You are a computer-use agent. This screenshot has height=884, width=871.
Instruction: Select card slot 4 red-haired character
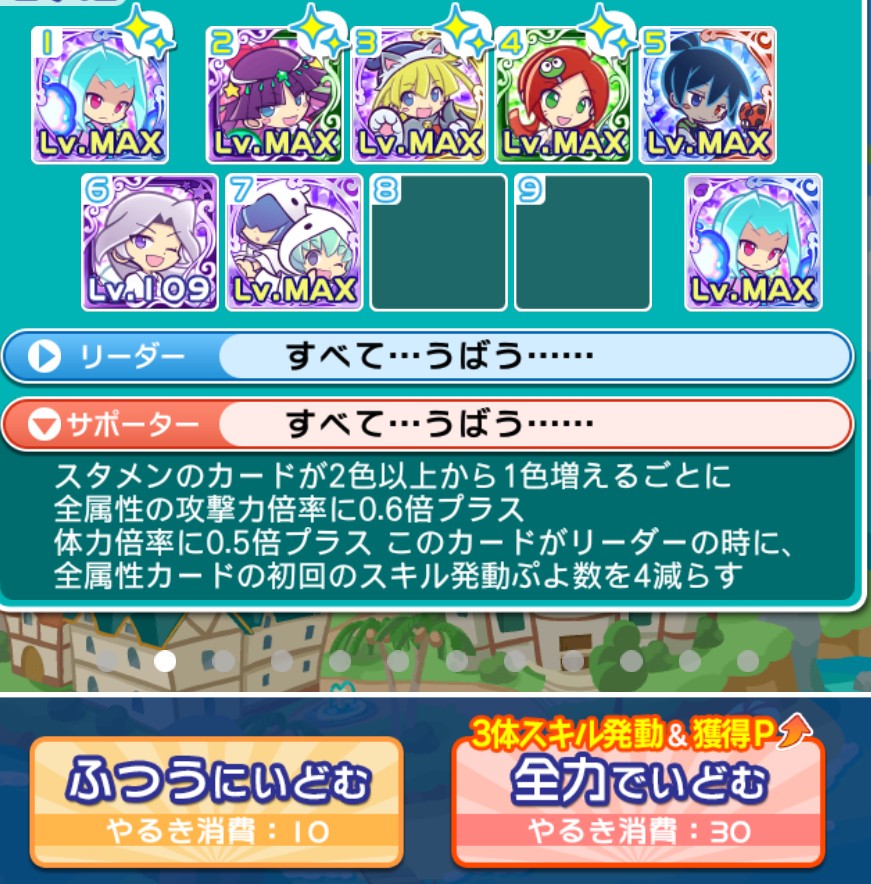pos(562,95)
